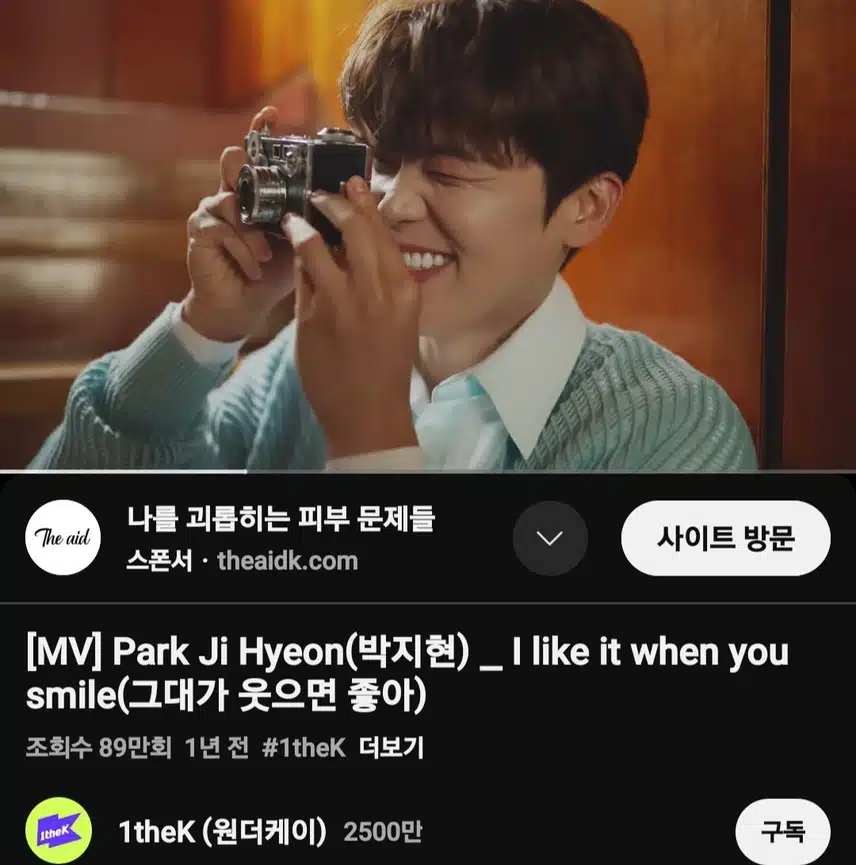This screenshot has width=856, height=865.
Task: Expand the ad details chevron
Action: click(549, 538)
